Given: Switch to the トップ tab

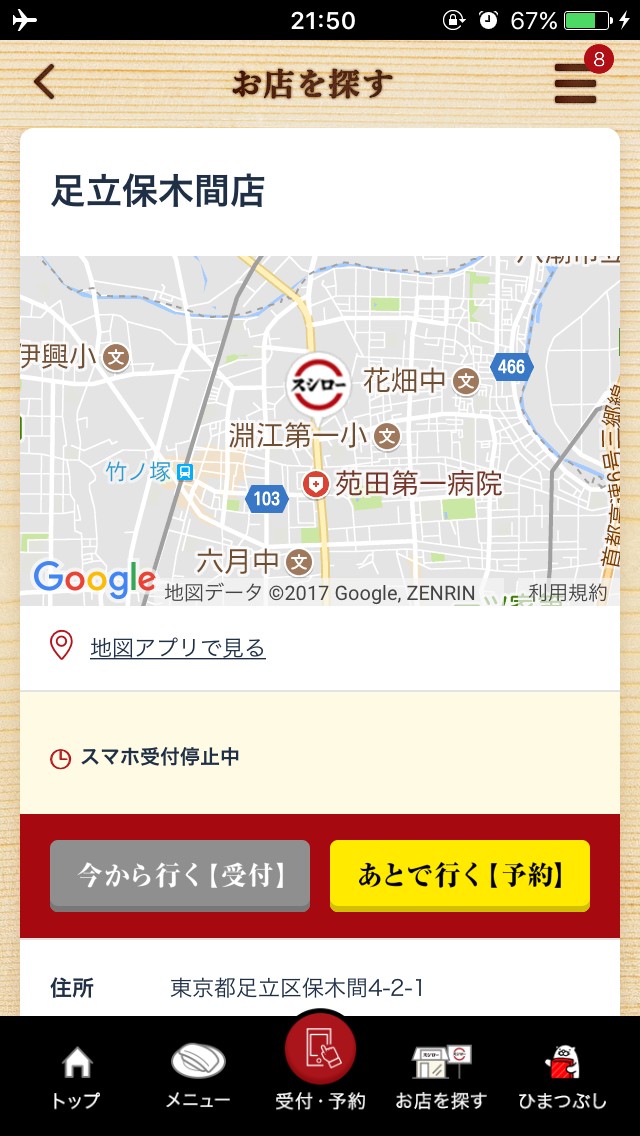Looking at the screenshot, I should [x=76, y=1077].
